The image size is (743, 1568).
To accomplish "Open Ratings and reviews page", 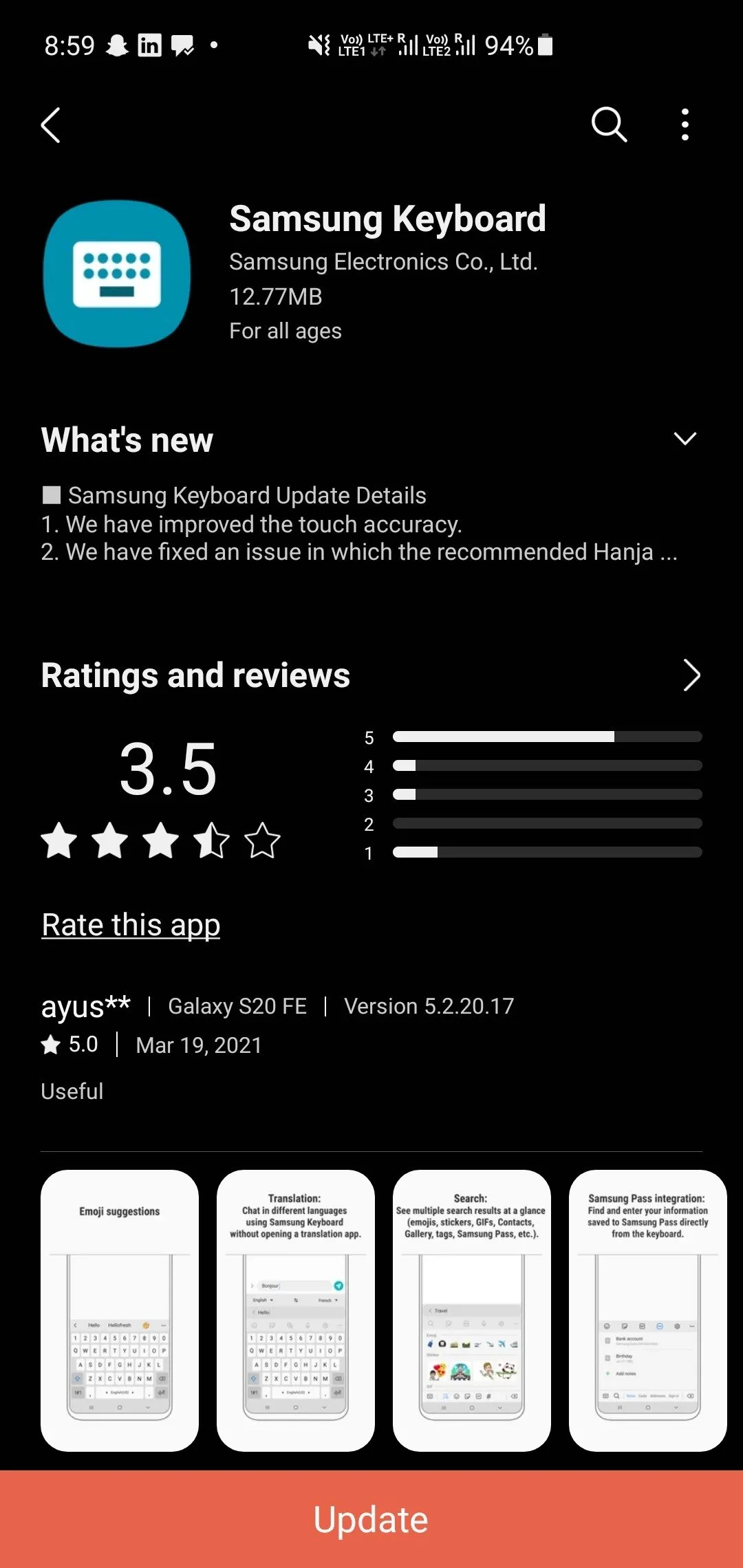I will click(x=691, y=675).
